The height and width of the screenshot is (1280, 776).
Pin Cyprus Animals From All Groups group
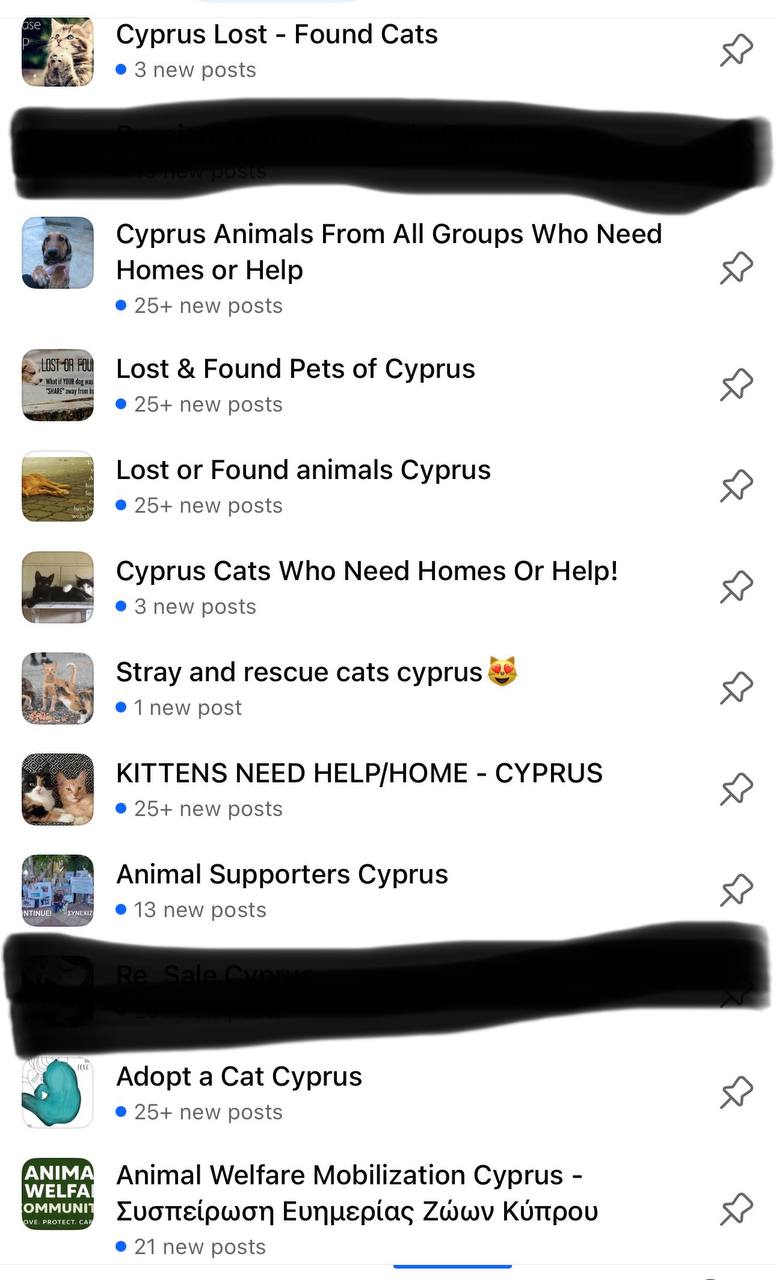[x=737, y=268]
